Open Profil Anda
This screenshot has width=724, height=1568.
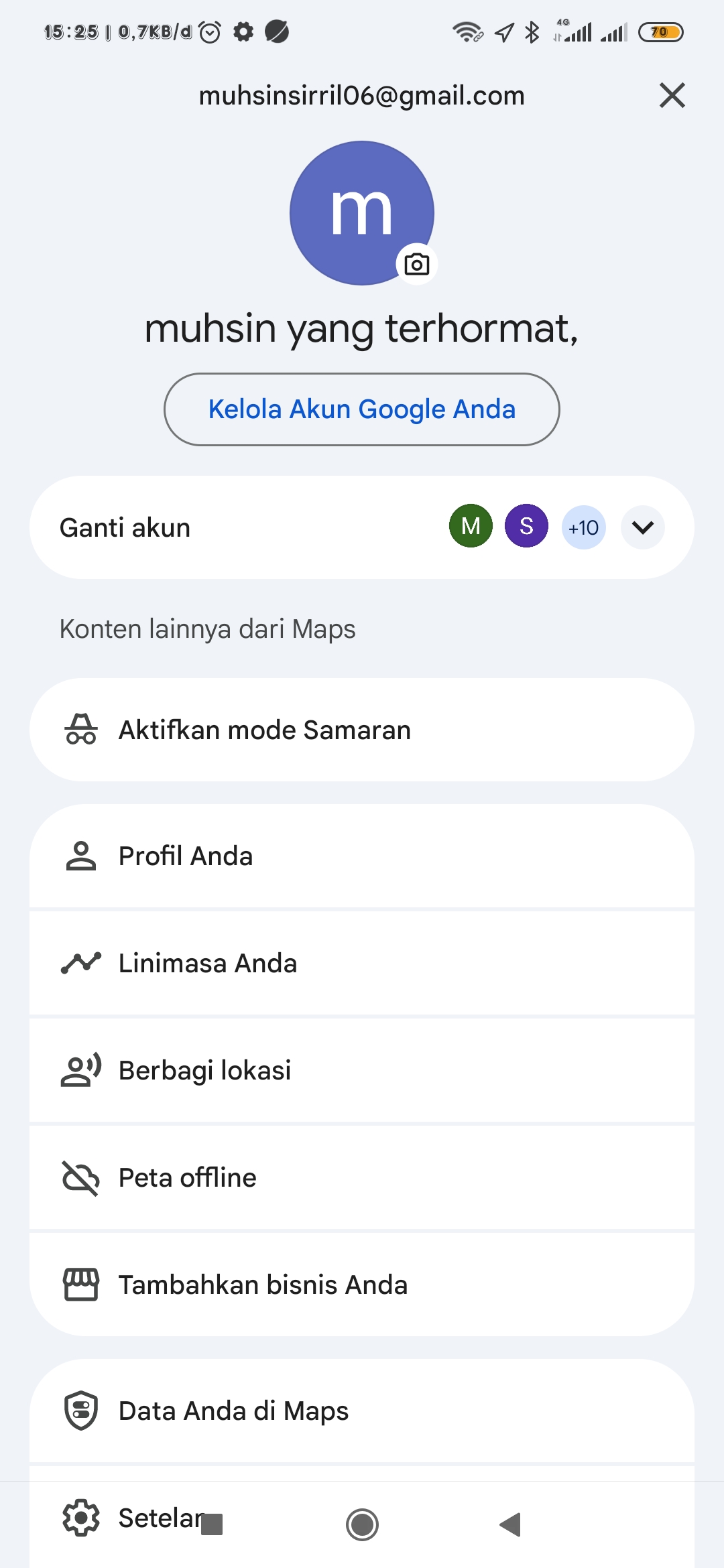[x=362, y=856]
